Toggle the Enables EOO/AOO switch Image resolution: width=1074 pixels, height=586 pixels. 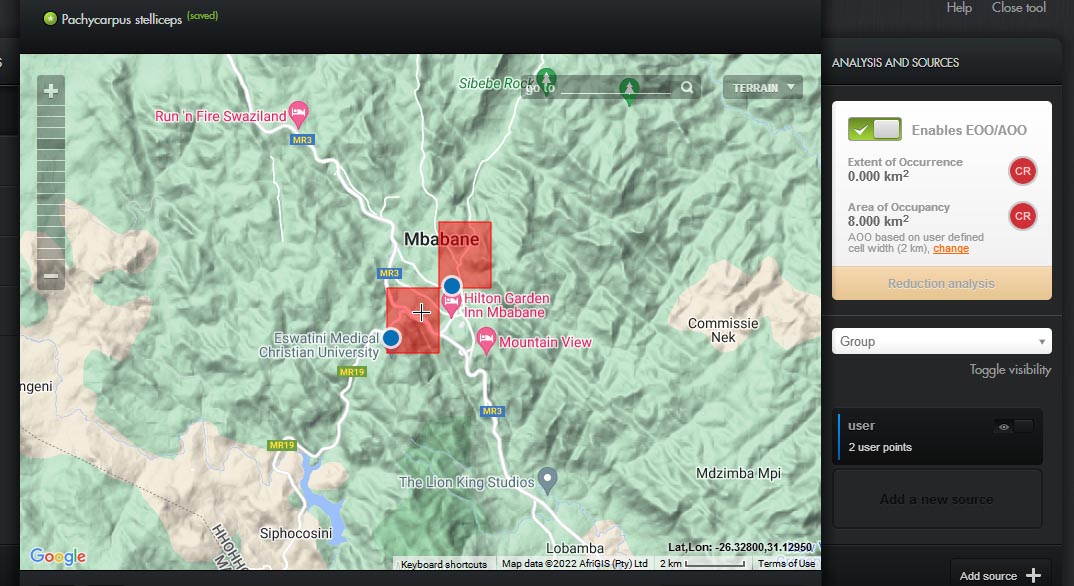[875, 130]
